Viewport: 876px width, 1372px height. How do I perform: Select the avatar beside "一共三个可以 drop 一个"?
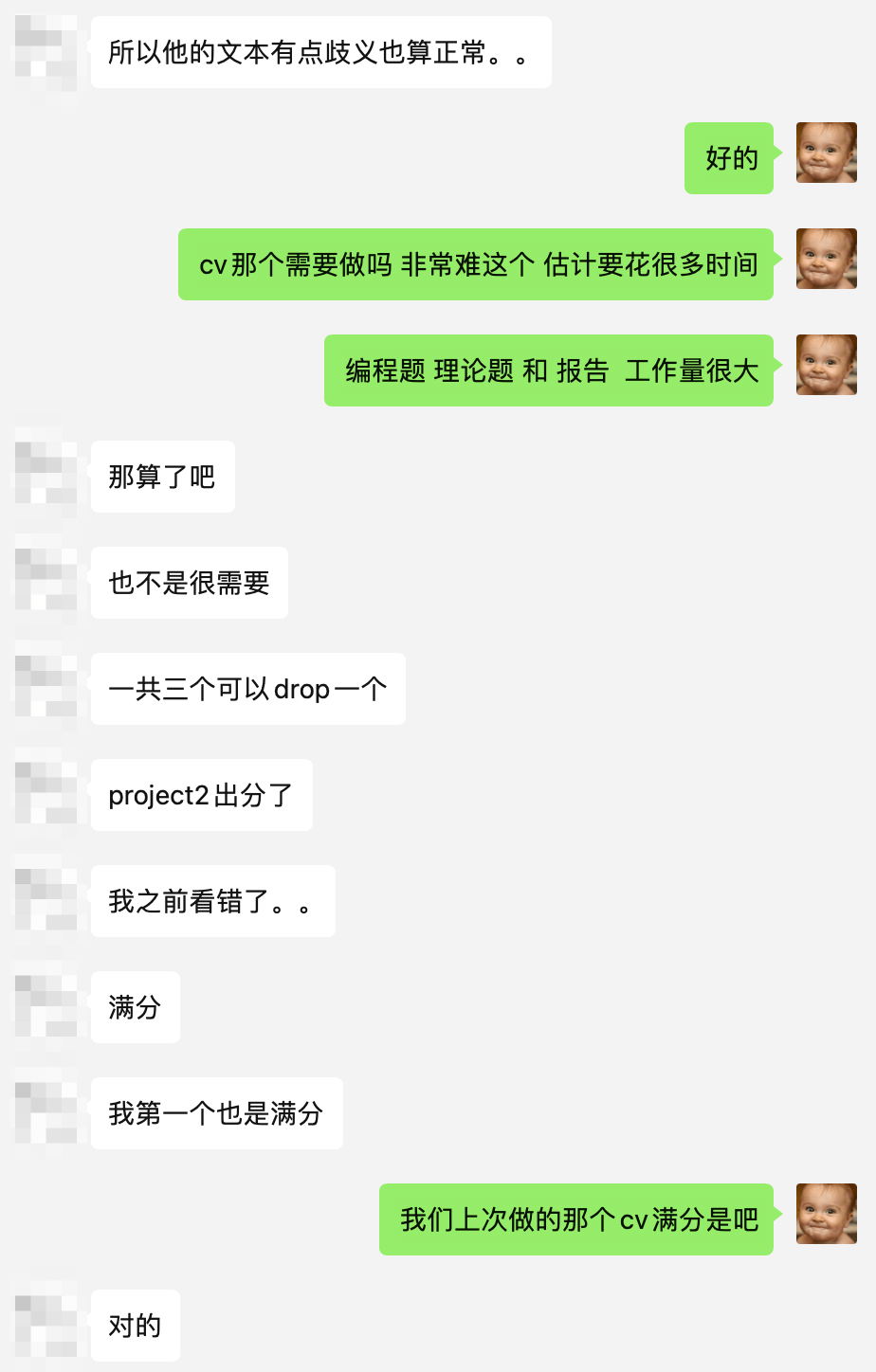[x=46, y=684]
